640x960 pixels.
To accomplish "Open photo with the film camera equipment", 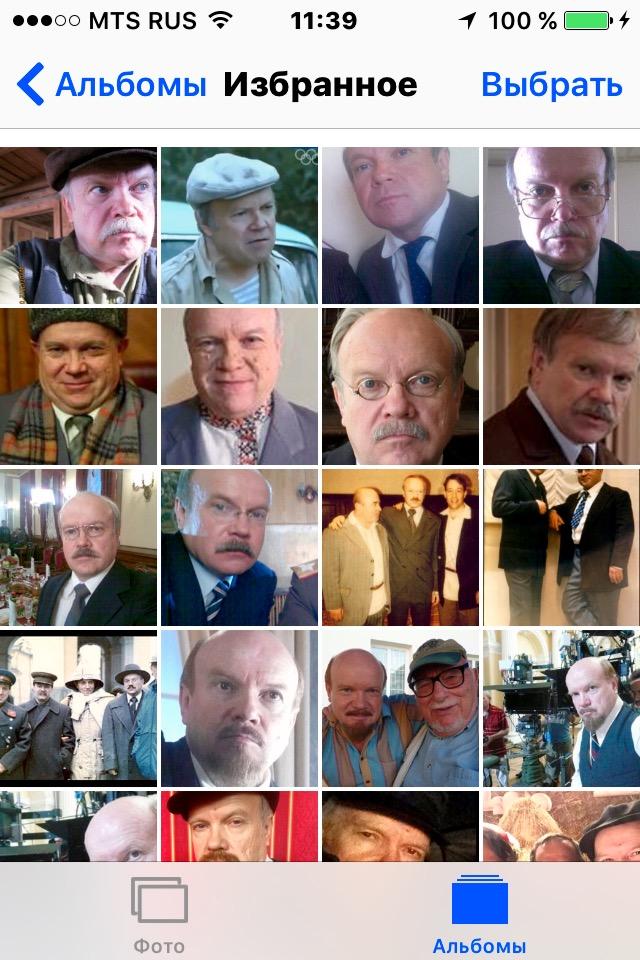I will tap(561, 708).
